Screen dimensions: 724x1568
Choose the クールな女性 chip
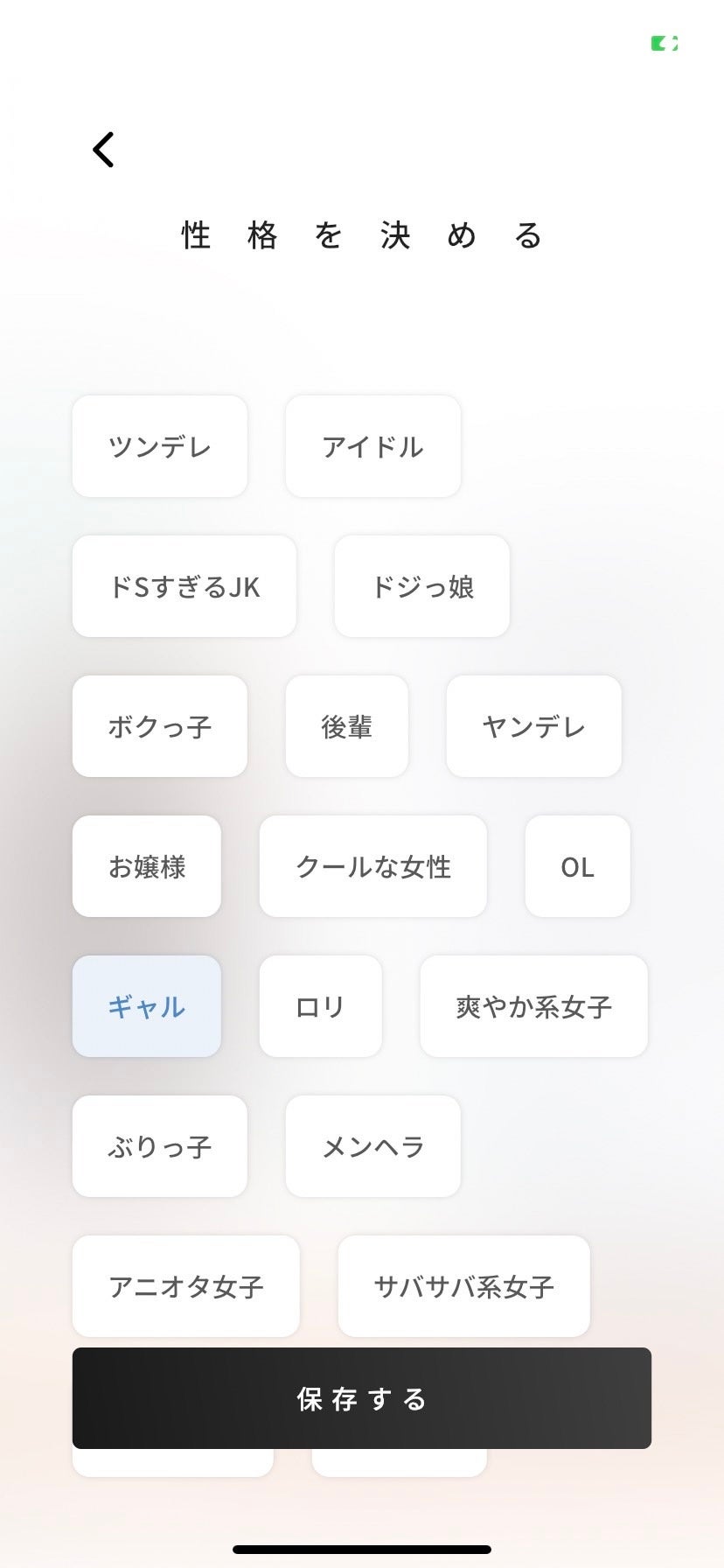pyautogui.click(x=373, y=866)
